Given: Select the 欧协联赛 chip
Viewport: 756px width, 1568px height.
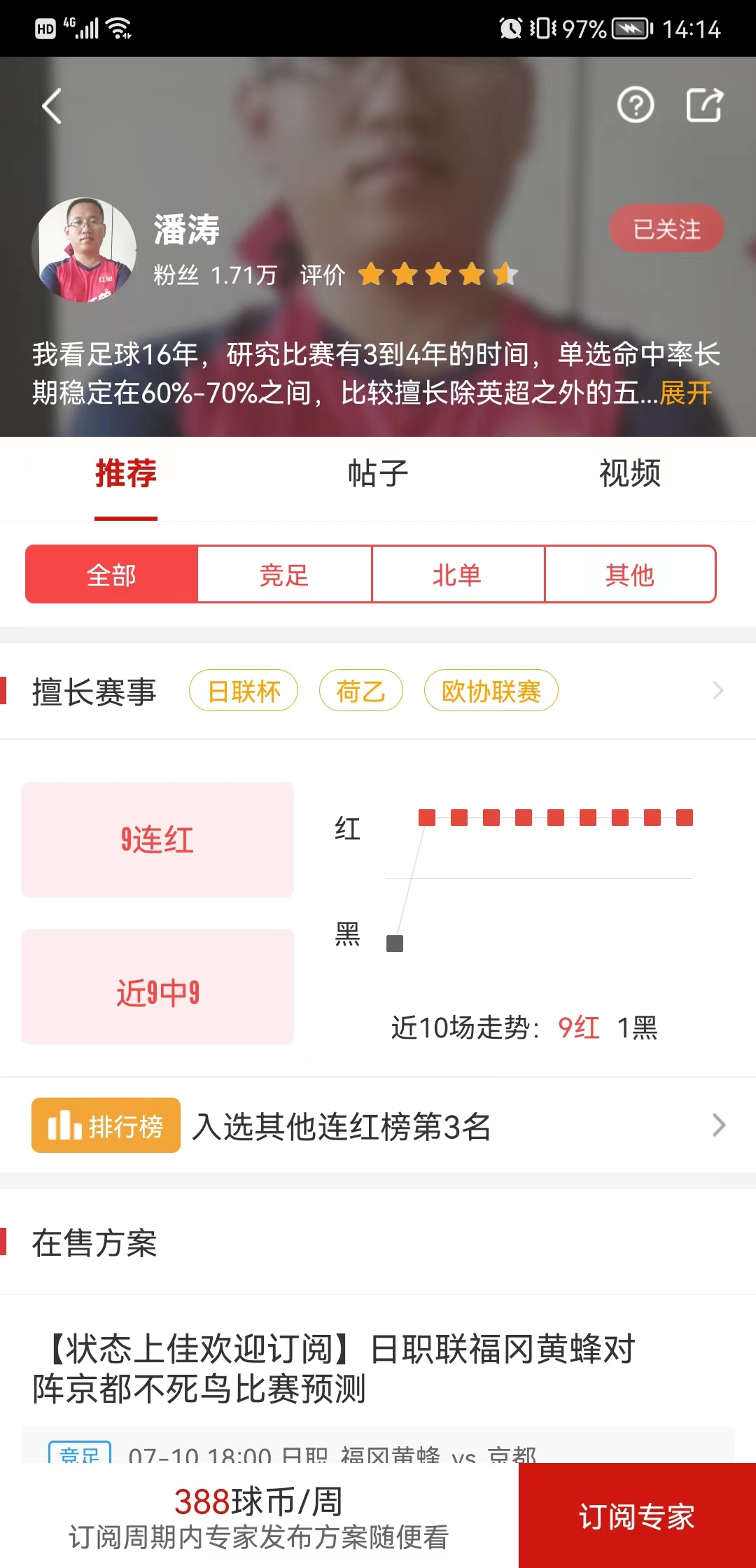Looking at the screenshot, I should (491, 692).
